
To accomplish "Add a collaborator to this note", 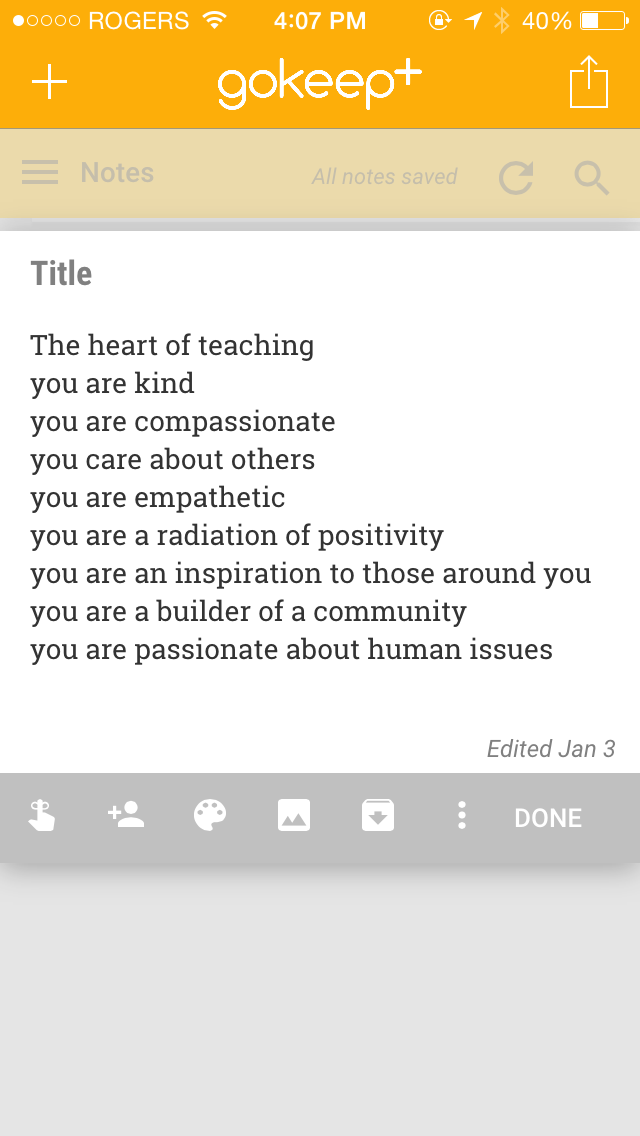I will click(x=126, y=816).
